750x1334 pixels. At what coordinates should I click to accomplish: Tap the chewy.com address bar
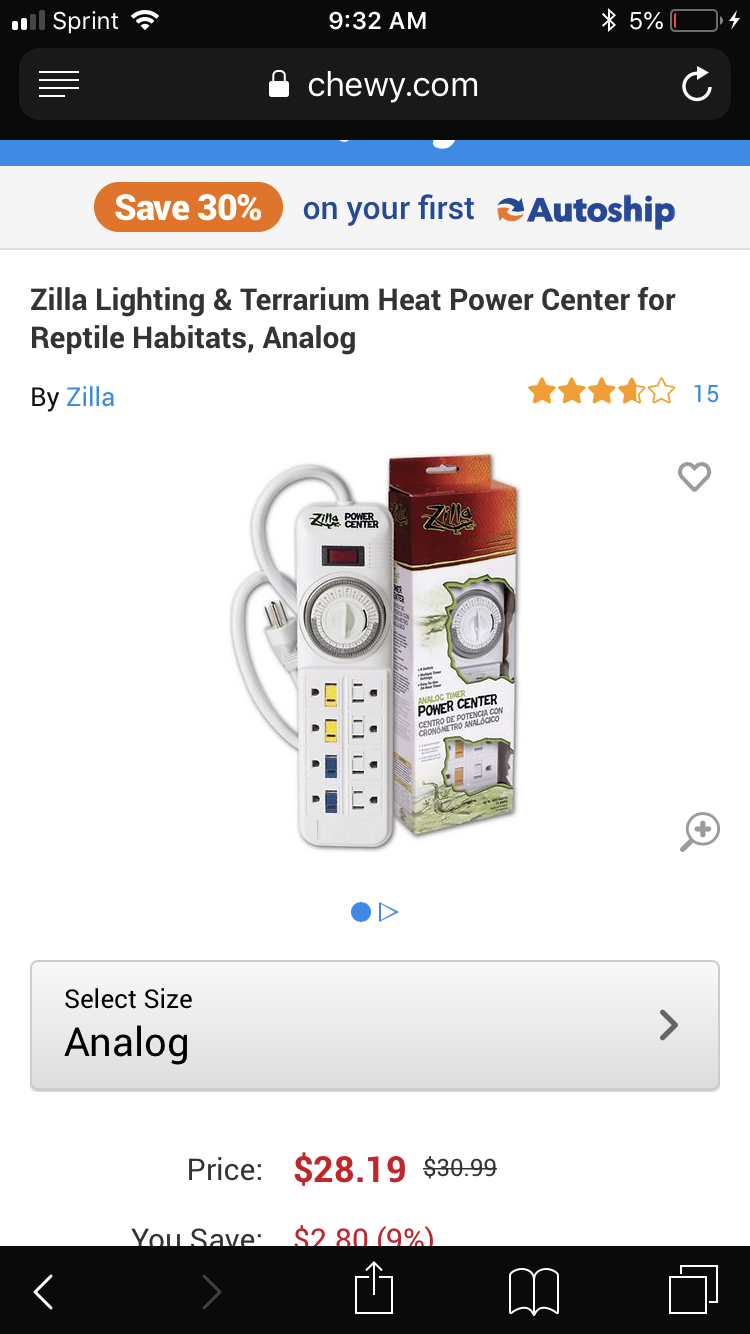[x=374, y=85]
